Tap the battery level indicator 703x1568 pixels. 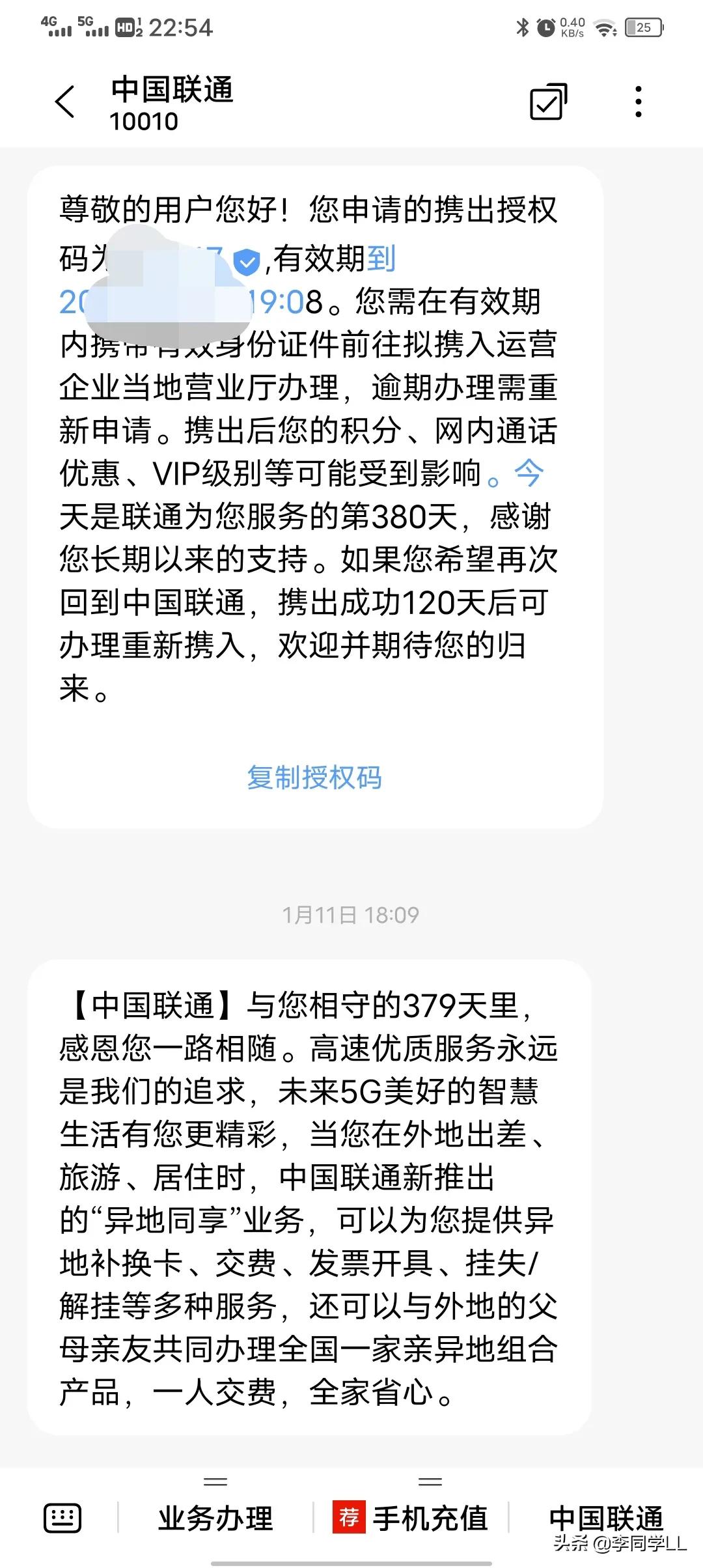[642, 27]
